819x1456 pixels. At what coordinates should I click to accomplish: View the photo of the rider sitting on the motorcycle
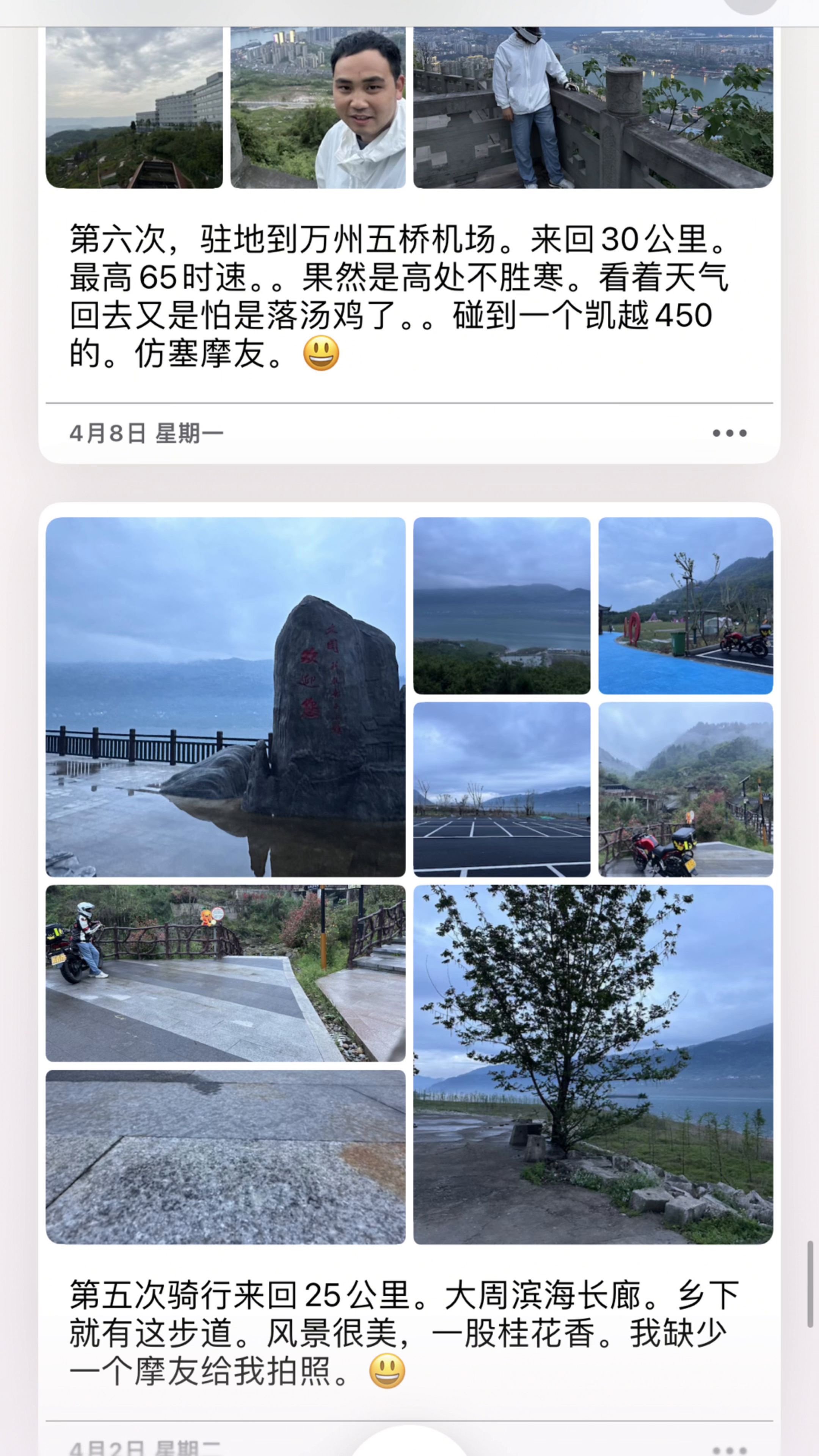tap(226, 973)
